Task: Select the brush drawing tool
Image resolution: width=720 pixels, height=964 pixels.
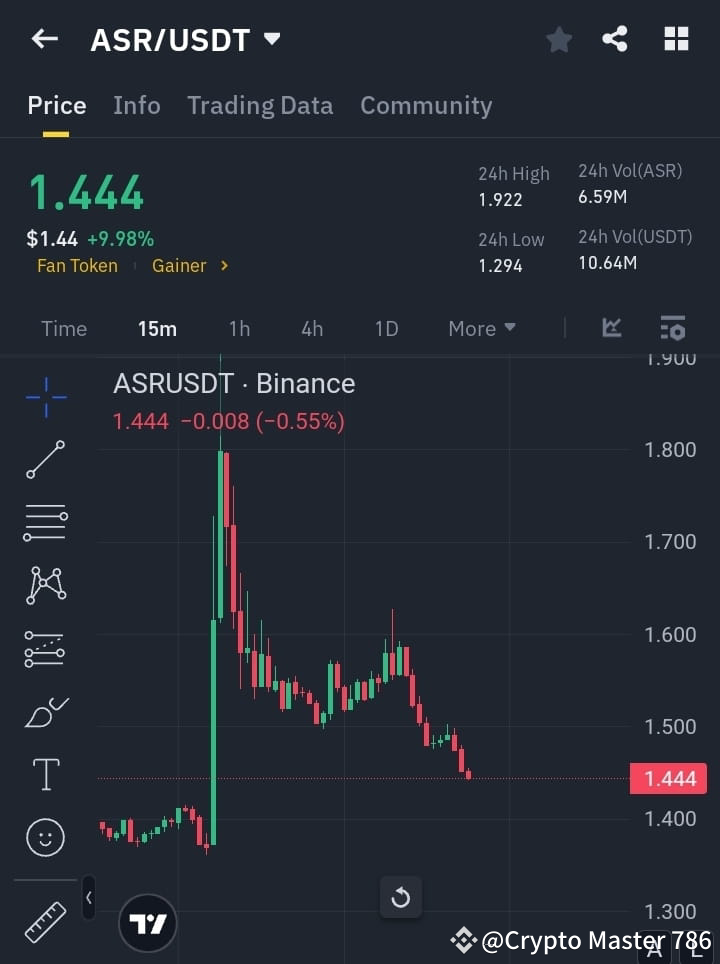Action: (x=45, y=711)
